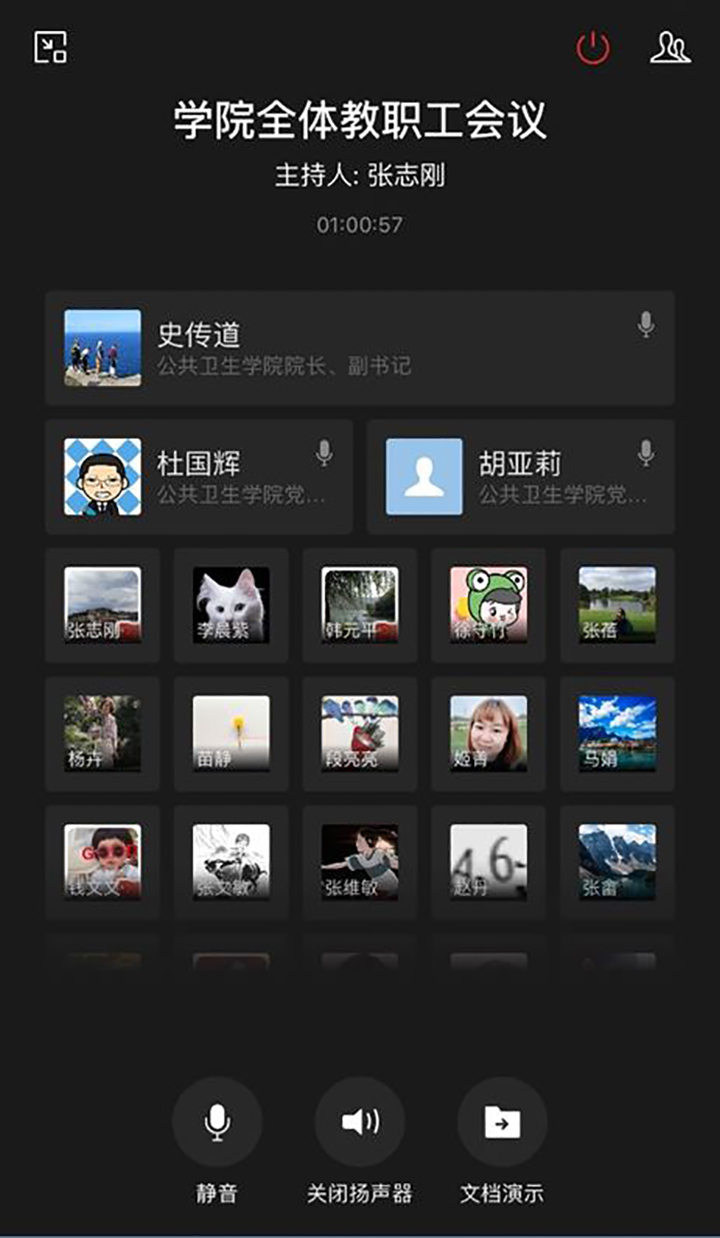Minimize the meeting window
This screenshot has width=720, height=1238.
point(50,47)
